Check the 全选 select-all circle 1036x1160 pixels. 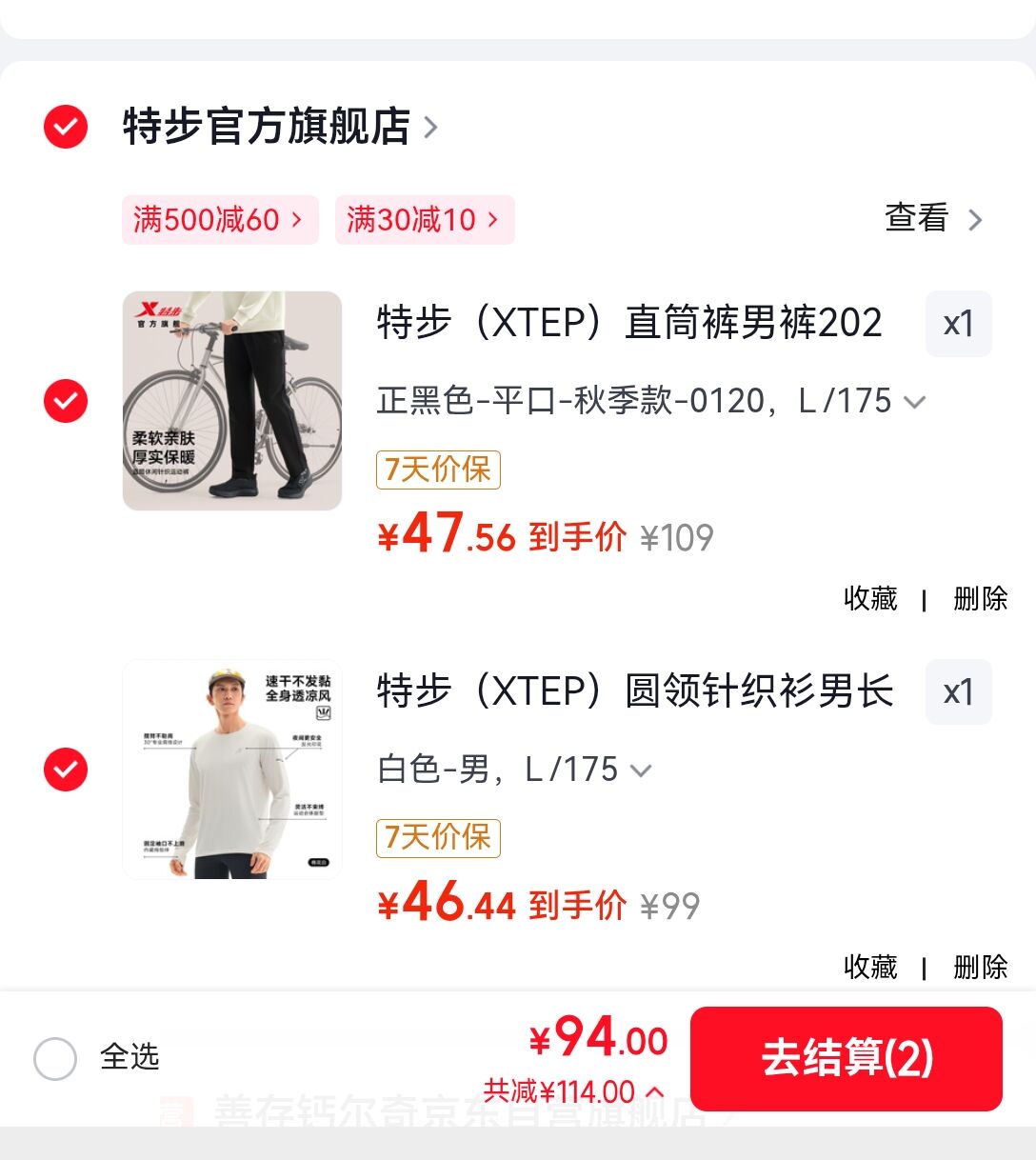pos(55,1058)
